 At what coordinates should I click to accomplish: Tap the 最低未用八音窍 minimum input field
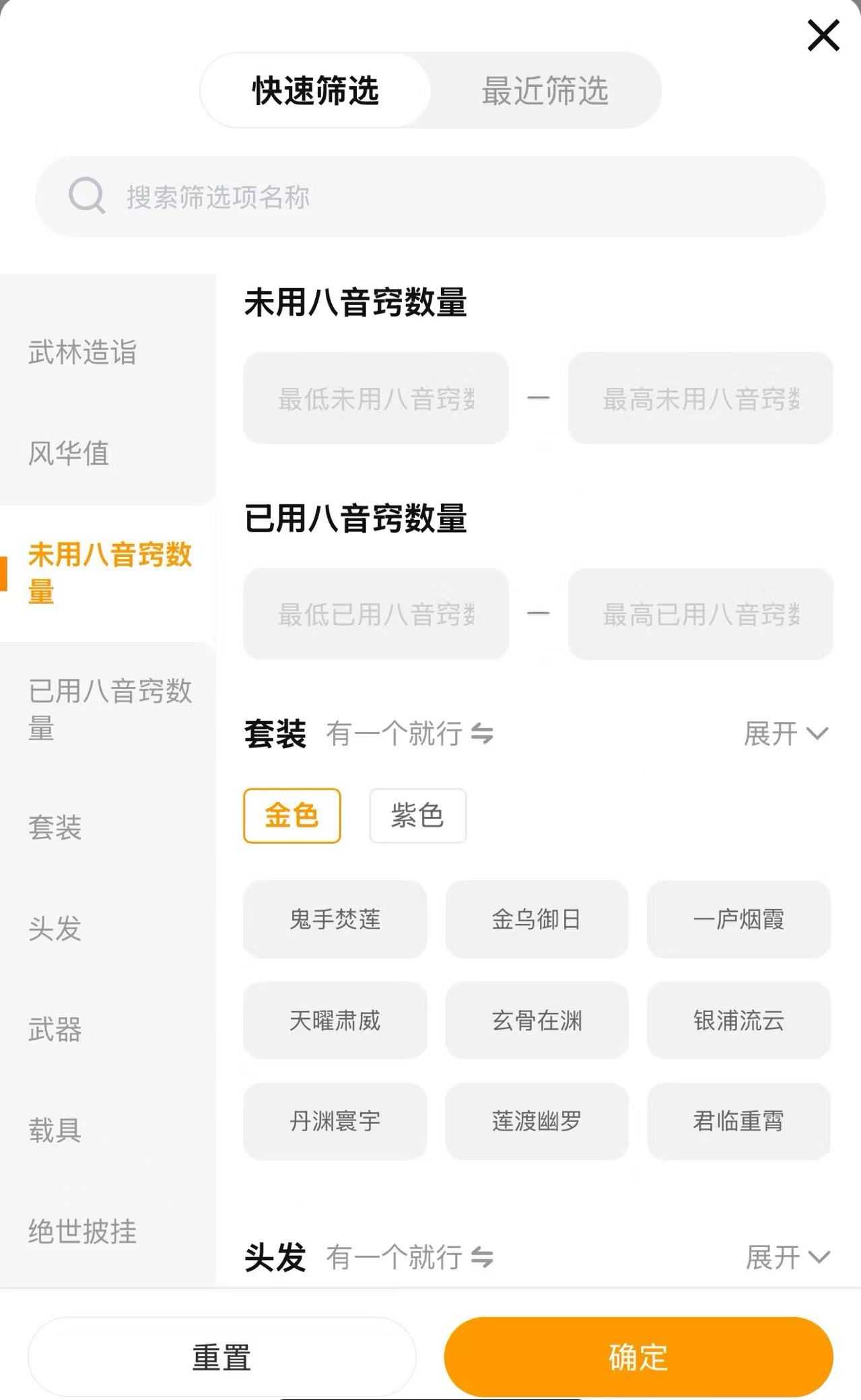[x=376, y=398]
